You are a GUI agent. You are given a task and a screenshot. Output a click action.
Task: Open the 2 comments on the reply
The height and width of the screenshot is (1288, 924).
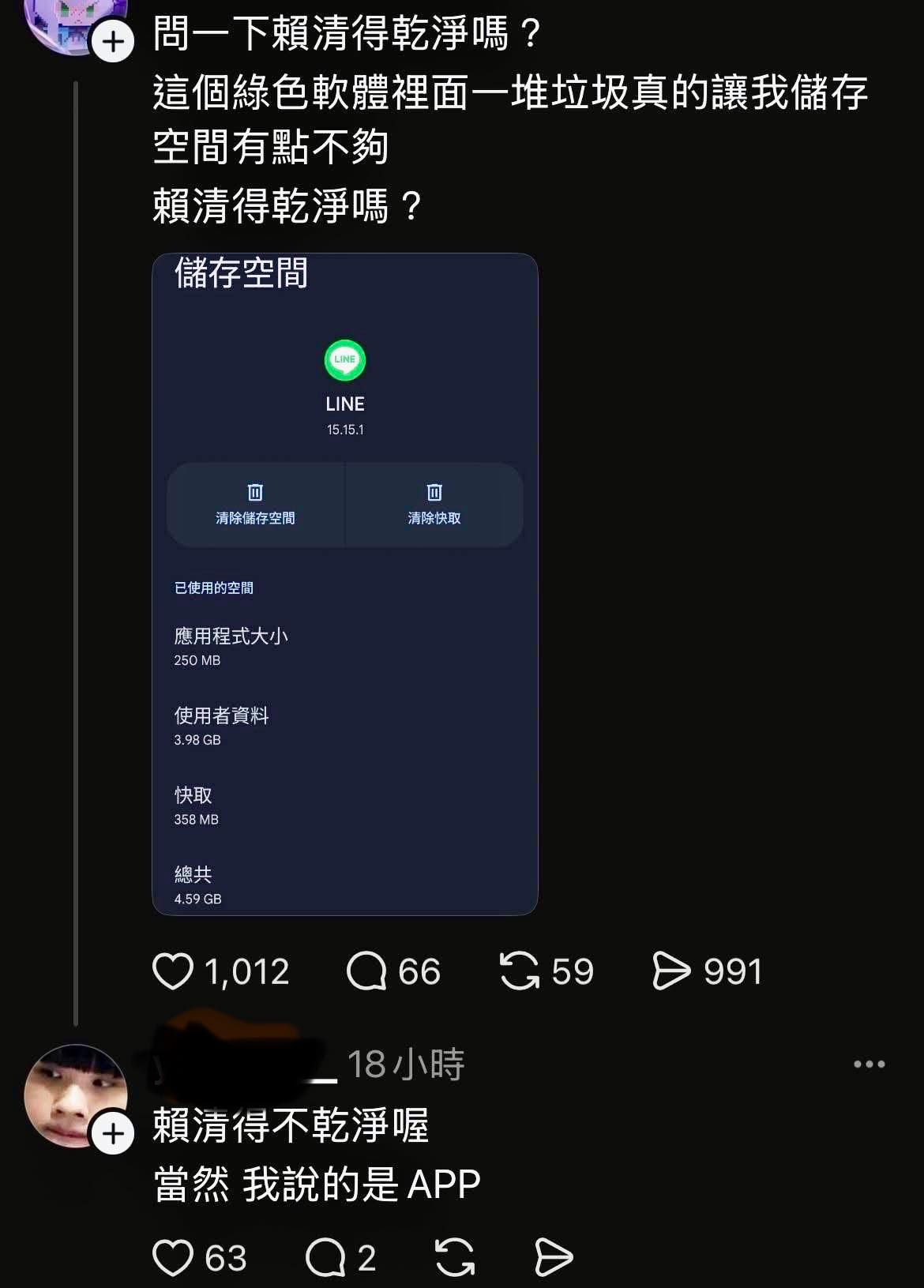[x=326, y=1257]
